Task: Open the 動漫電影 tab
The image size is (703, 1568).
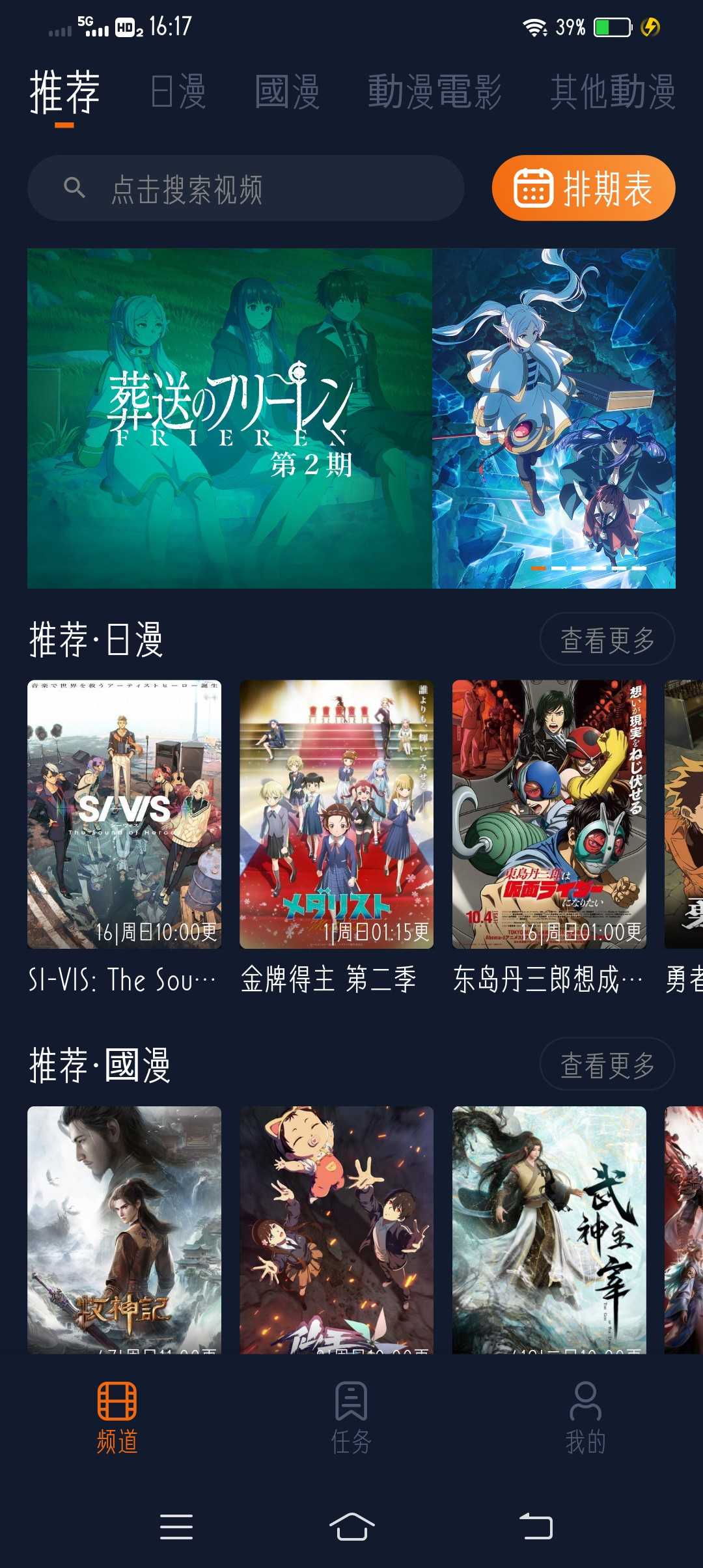Action: (434, 92)
